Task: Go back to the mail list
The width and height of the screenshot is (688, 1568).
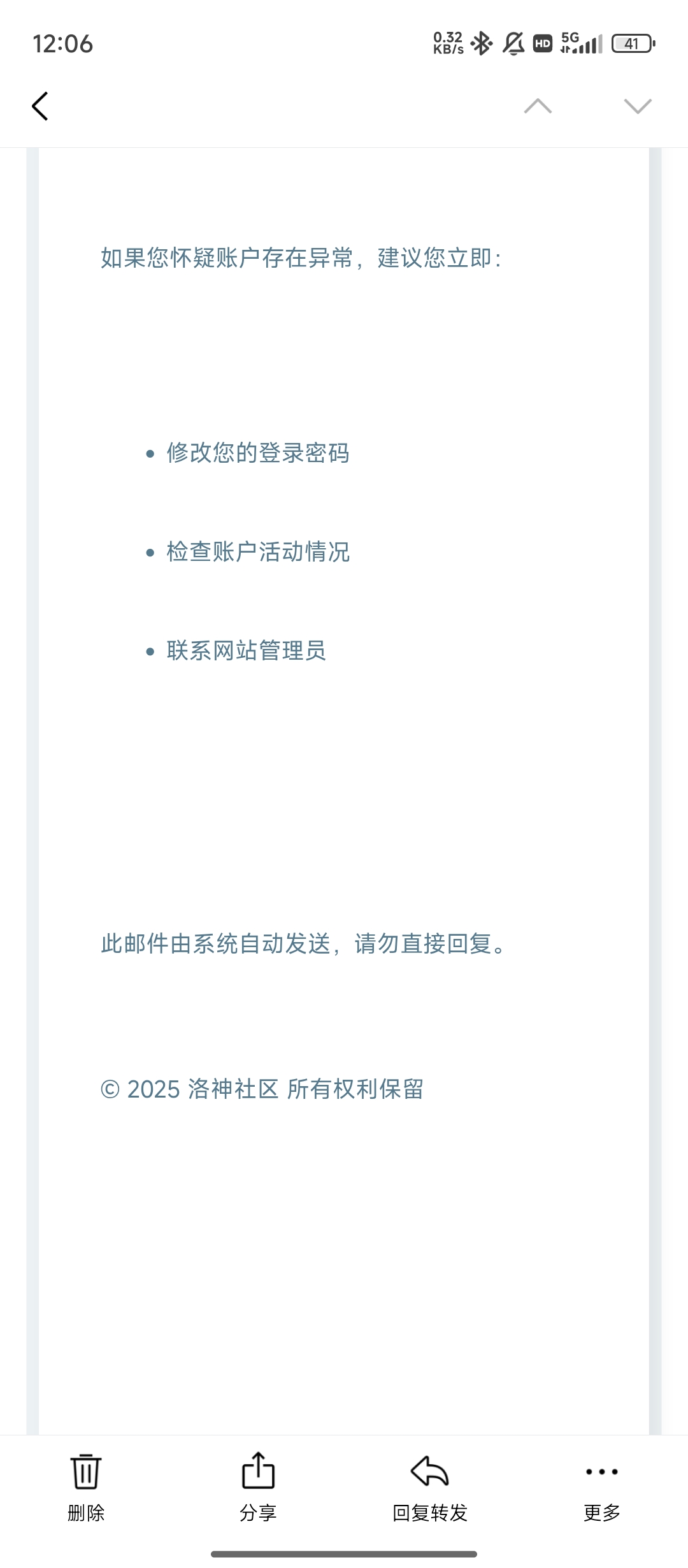Action: pos(40,106)
